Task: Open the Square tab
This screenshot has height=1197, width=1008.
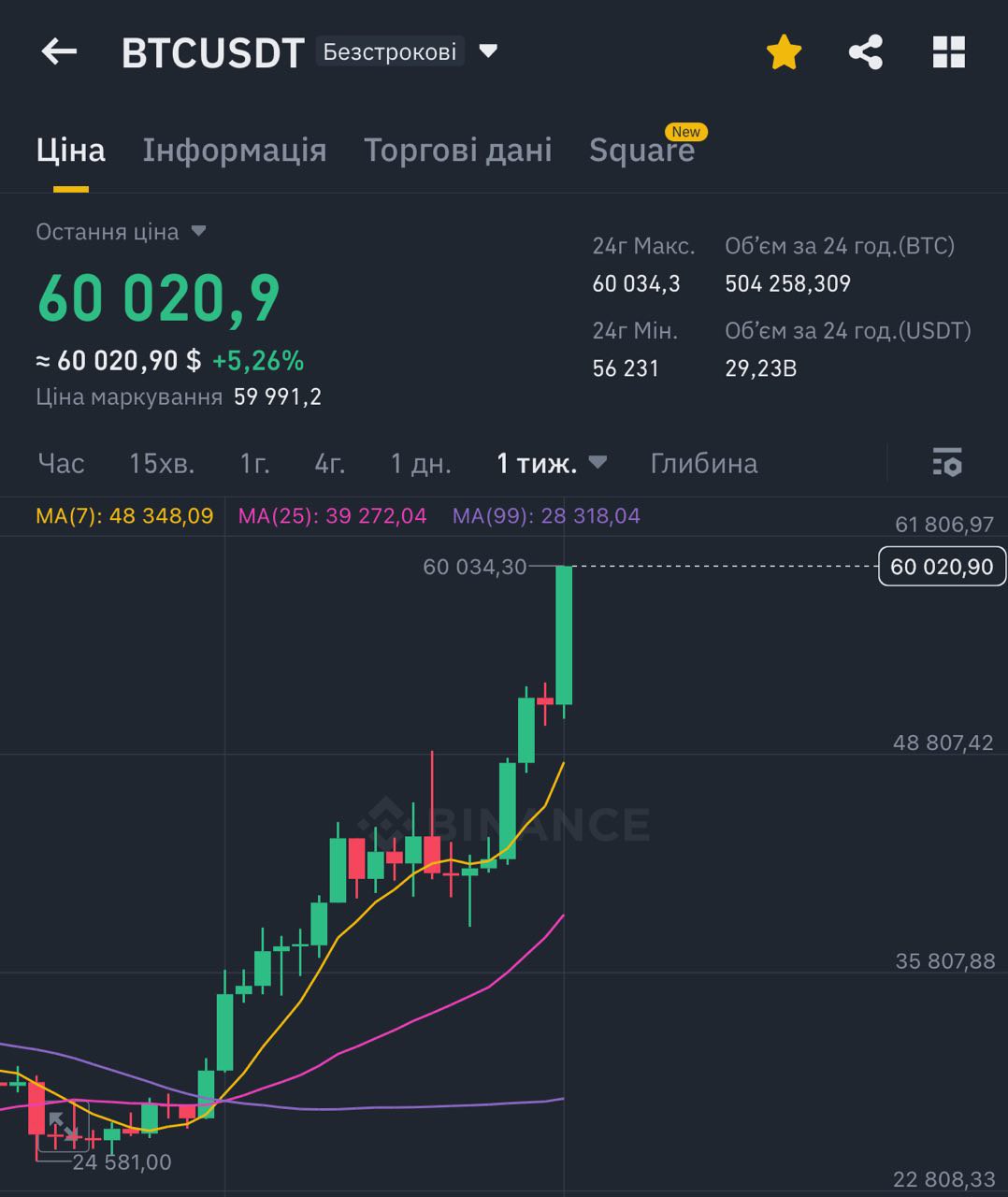Action: tap(641, 150)
